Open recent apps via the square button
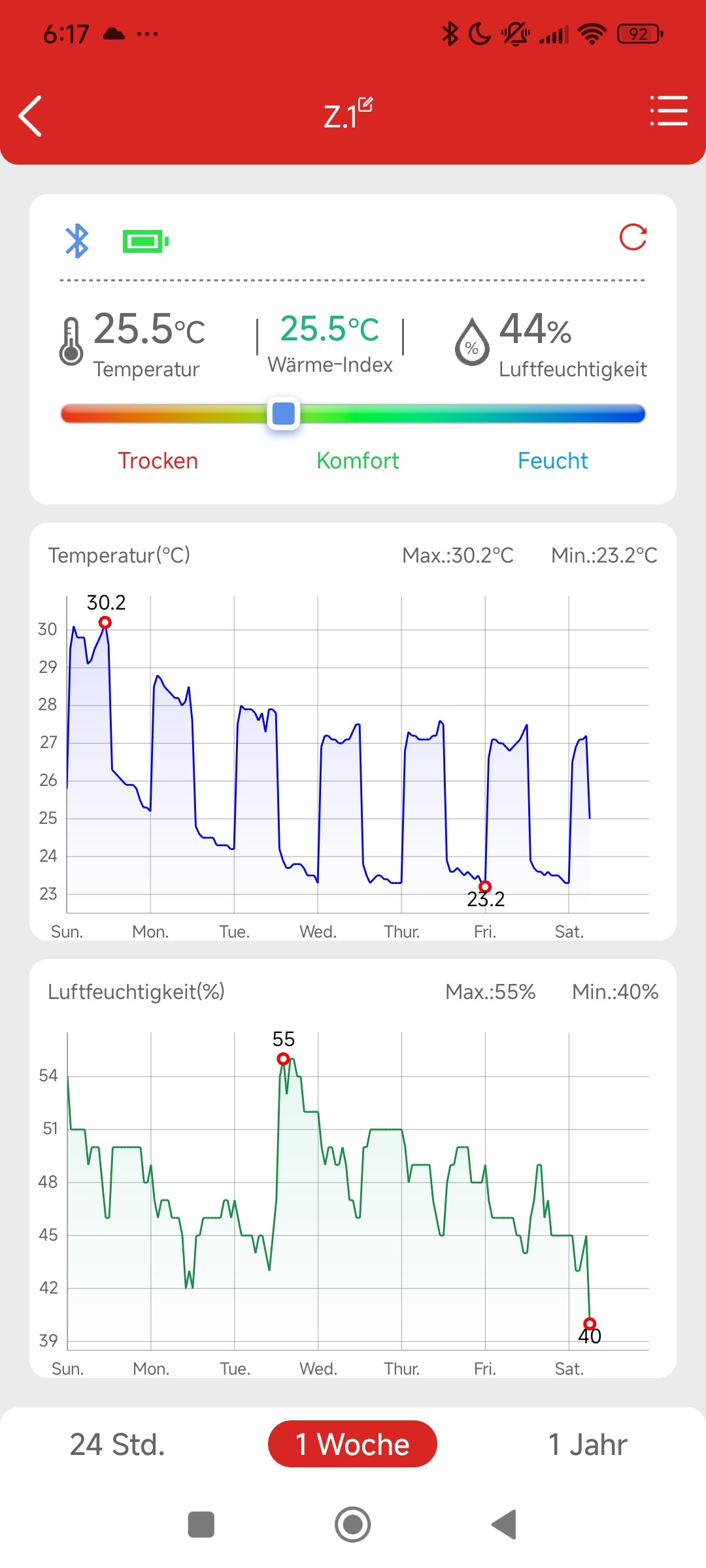706x1568 pixels. click(x=201, y=1525)
